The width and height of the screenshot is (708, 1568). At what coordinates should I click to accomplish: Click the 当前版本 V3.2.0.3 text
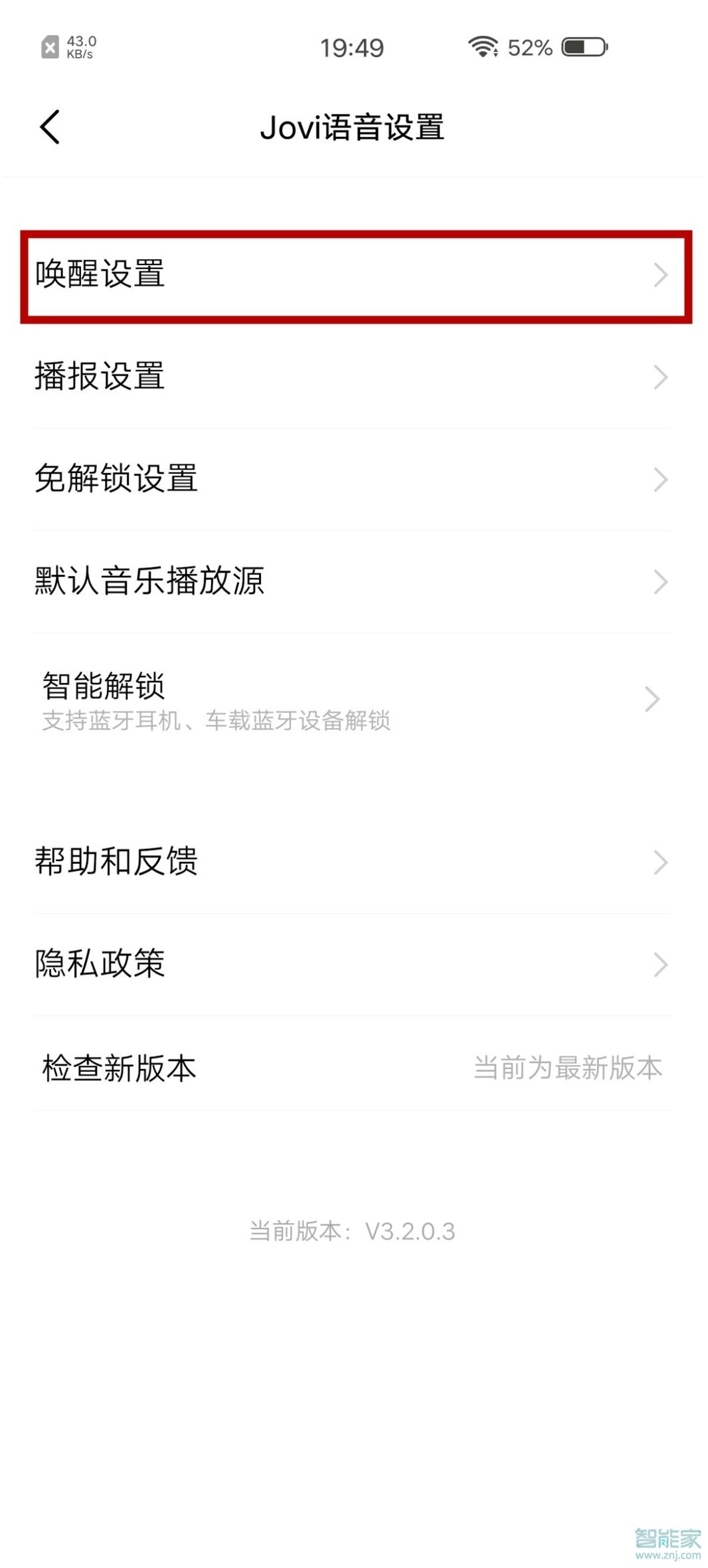tap(353, 1230)
